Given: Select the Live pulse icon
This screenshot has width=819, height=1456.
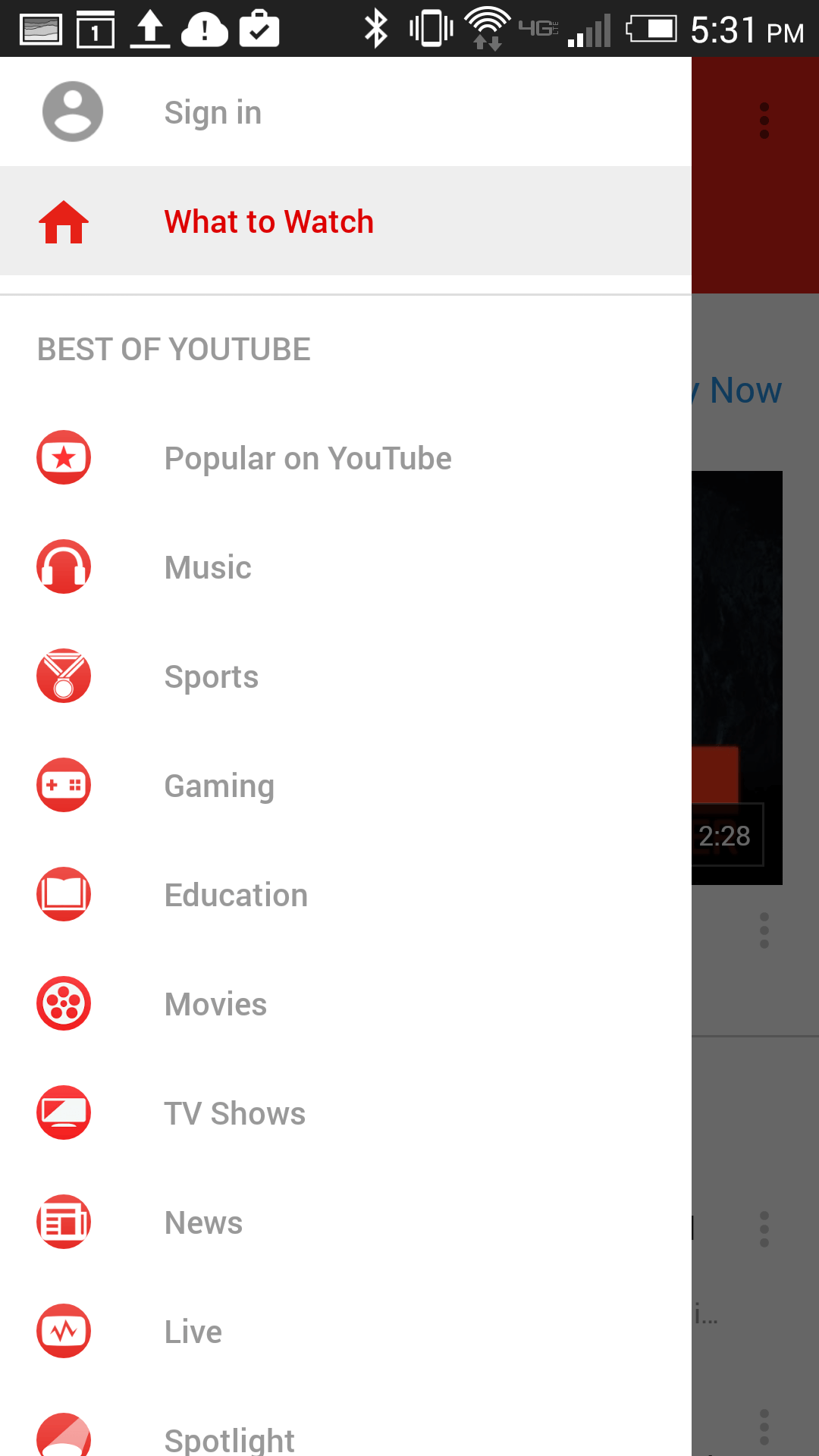Looking at the screenshot, I should pos(64,1331).
